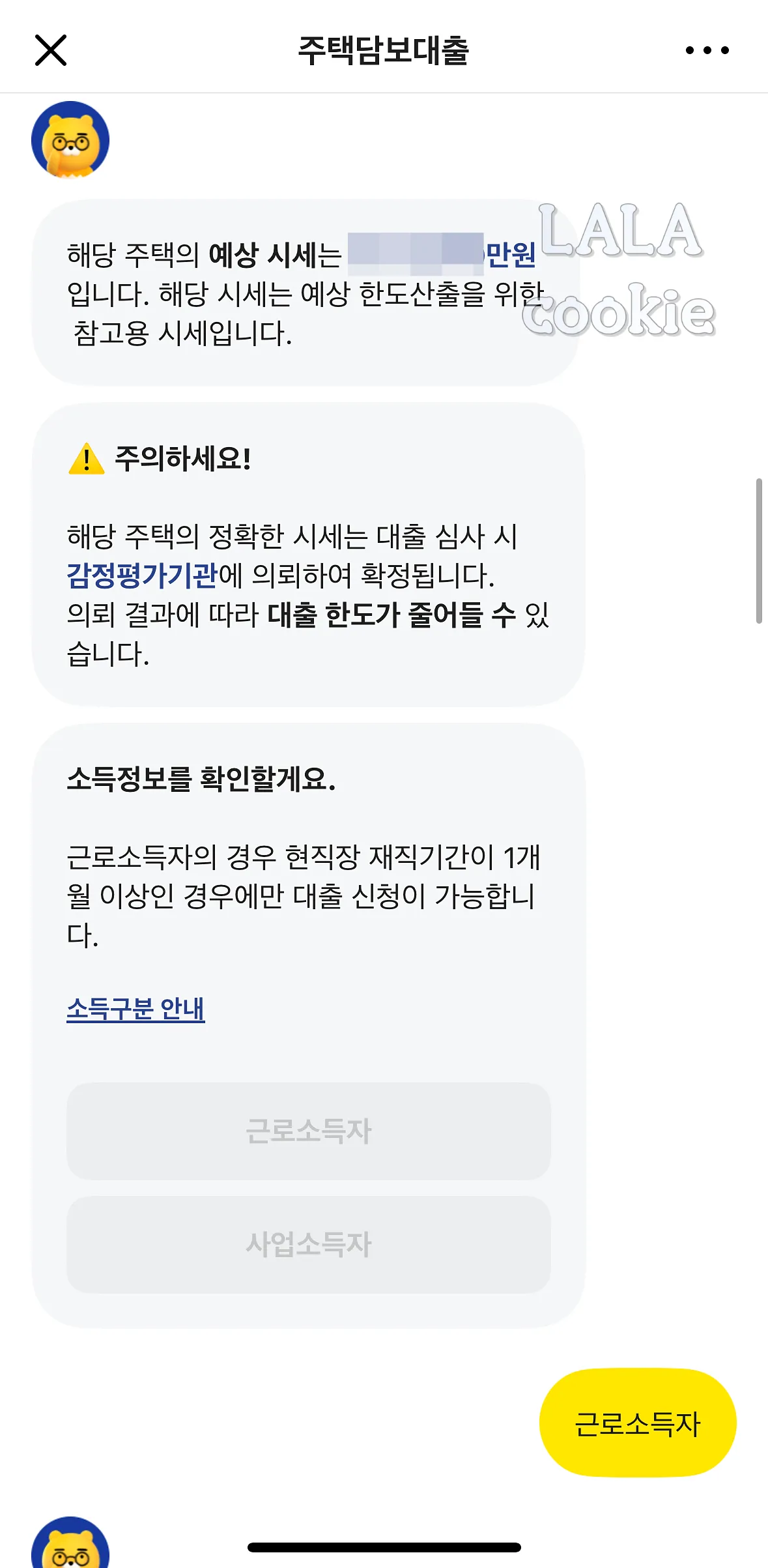Click the 주택담보대출 chat title

[x=384, y=49]
